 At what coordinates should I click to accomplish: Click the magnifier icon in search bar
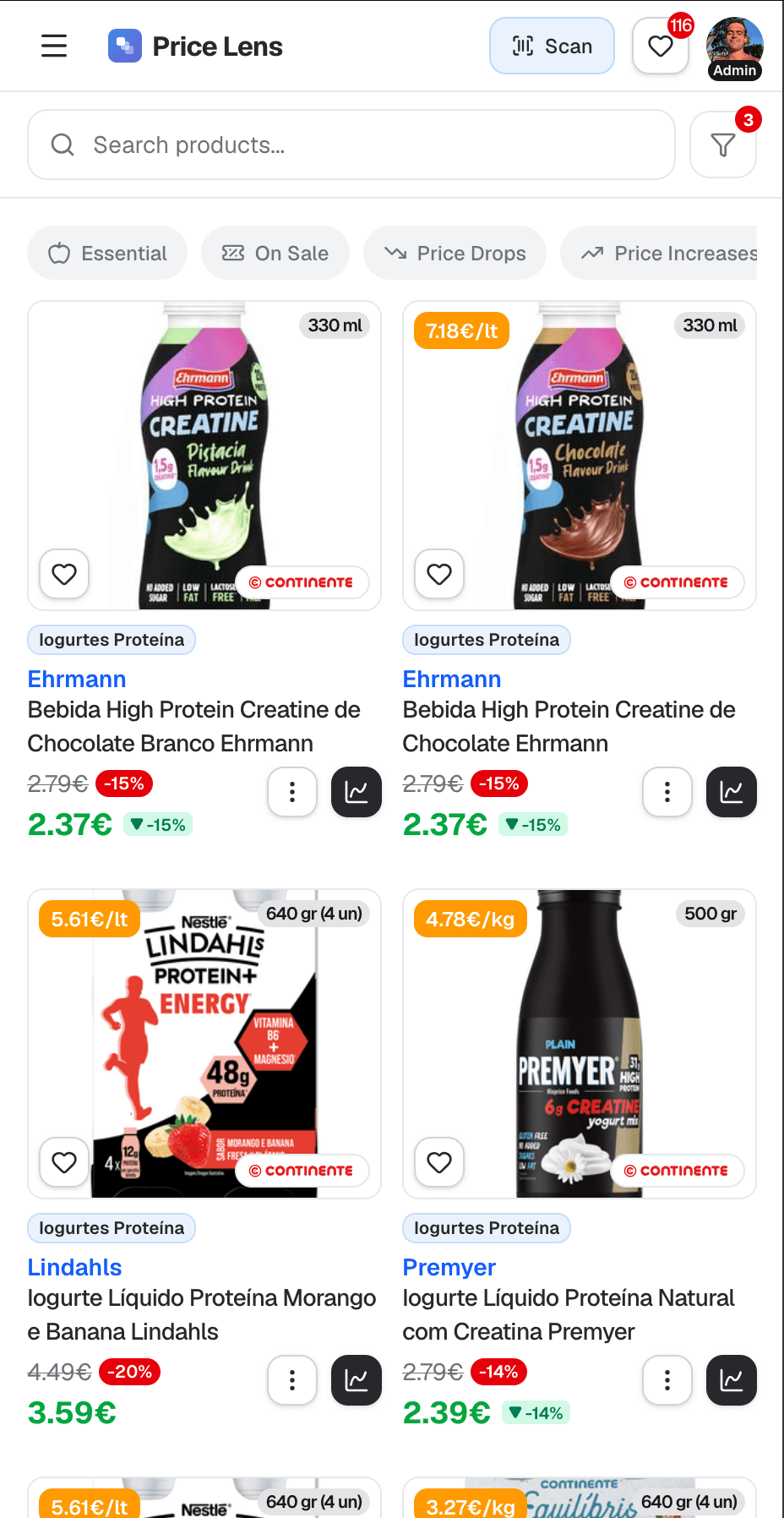coord(63,145)
